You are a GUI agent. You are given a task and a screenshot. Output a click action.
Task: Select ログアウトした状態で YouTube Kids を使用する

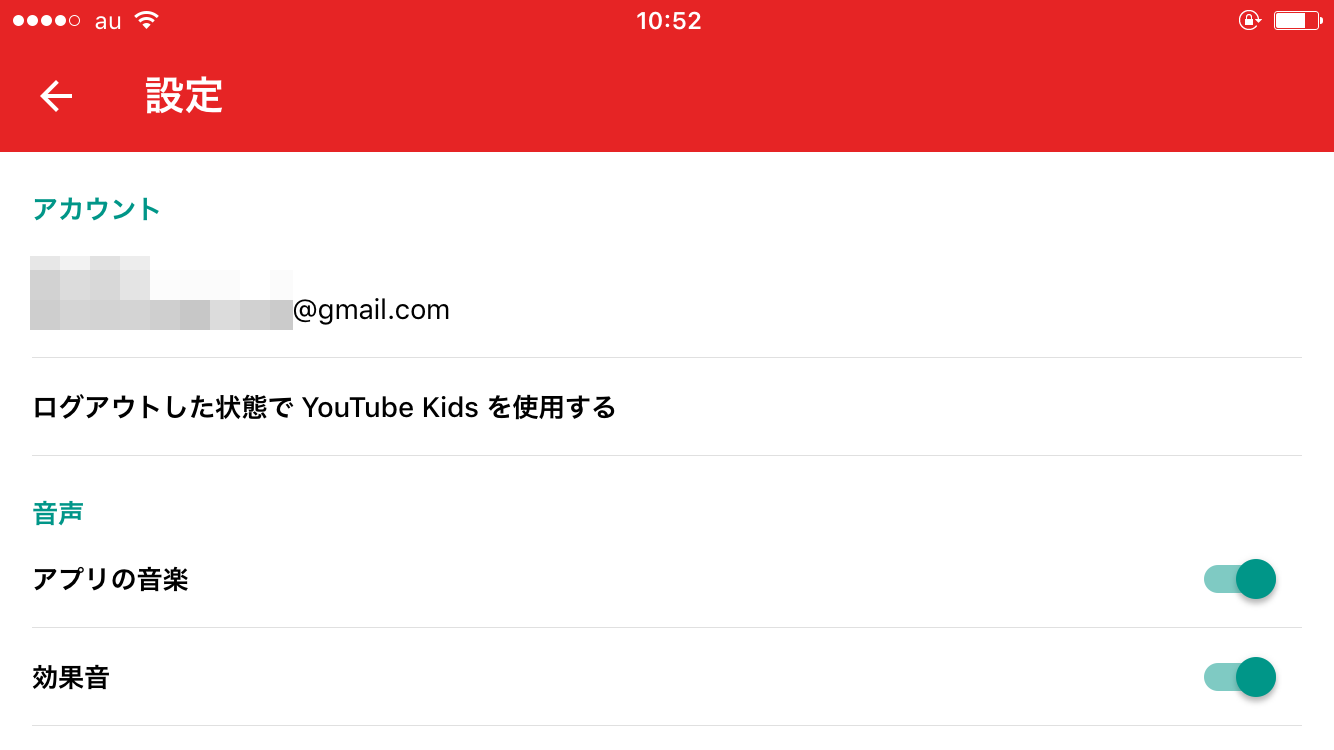pyautogui.click(x=667, y=407)
